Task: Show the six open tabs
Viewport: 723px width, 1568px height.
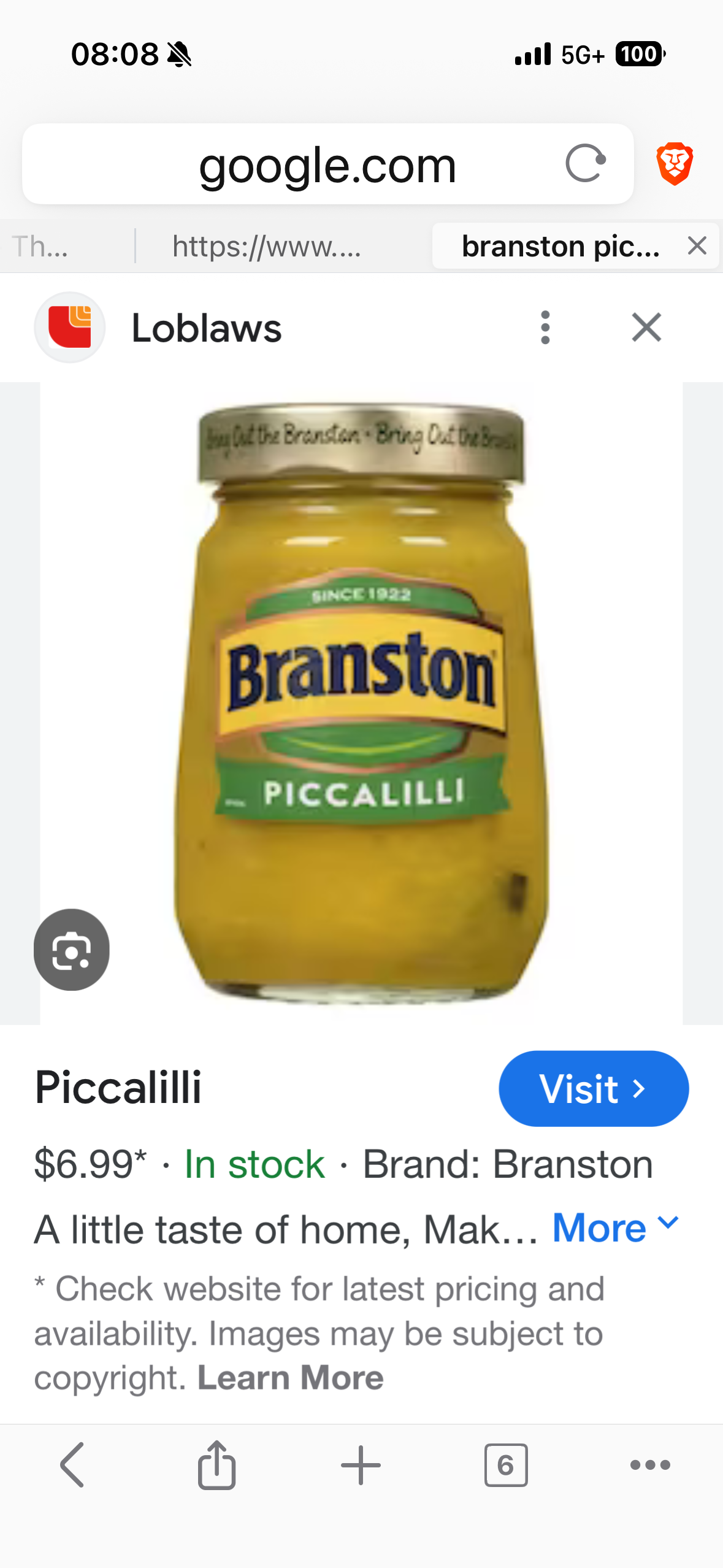Action: (505, 1465)
